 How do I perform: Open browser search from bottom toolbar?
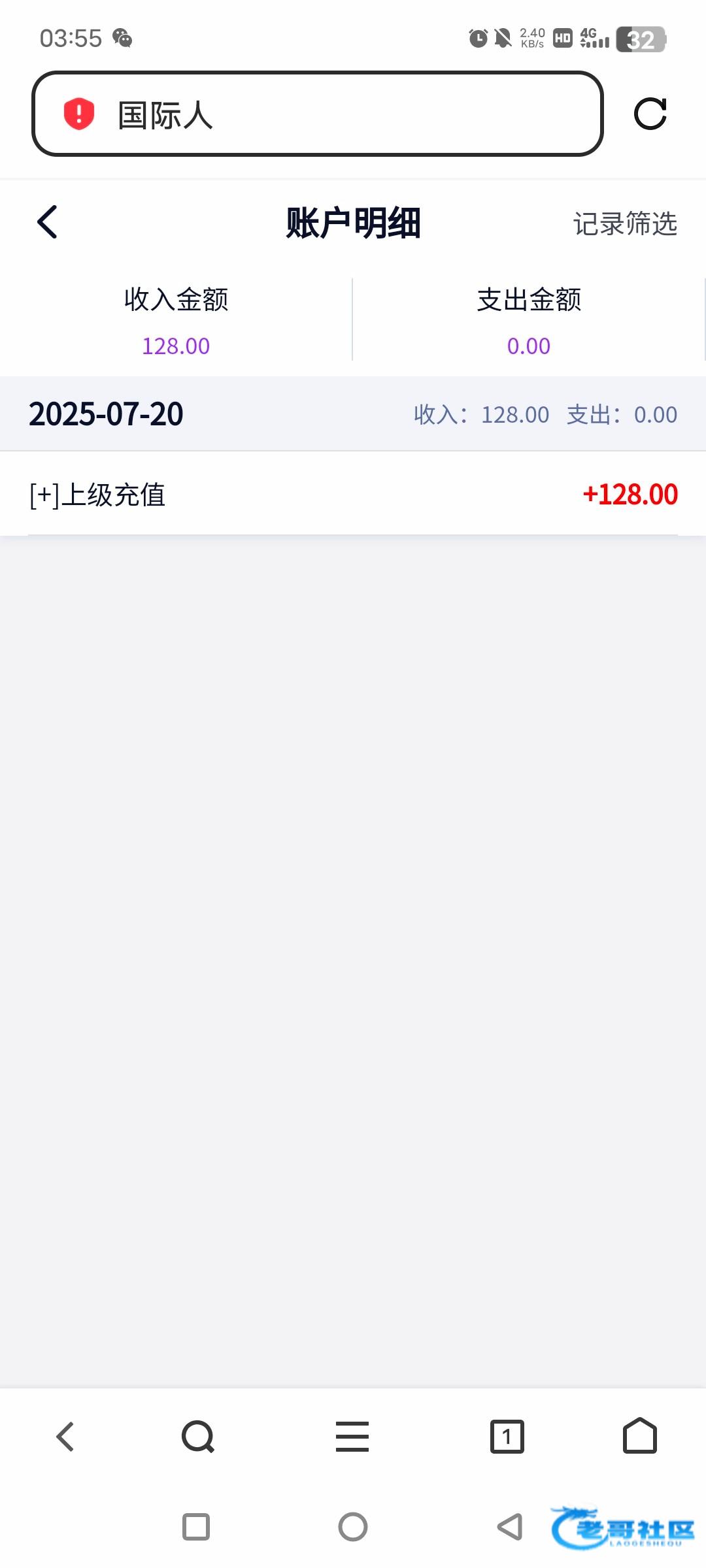pyautogui.click(x=198, y=1437)
